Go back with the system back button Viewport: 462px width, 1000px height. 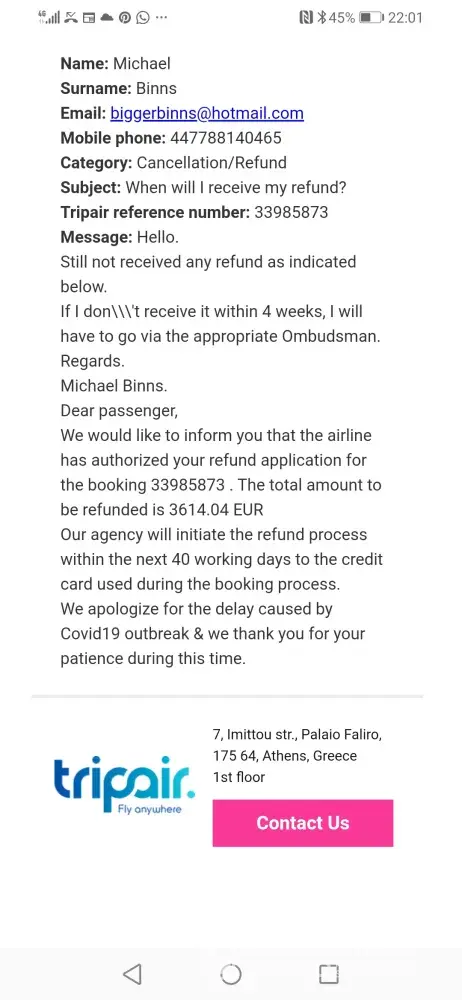[132, 974]
